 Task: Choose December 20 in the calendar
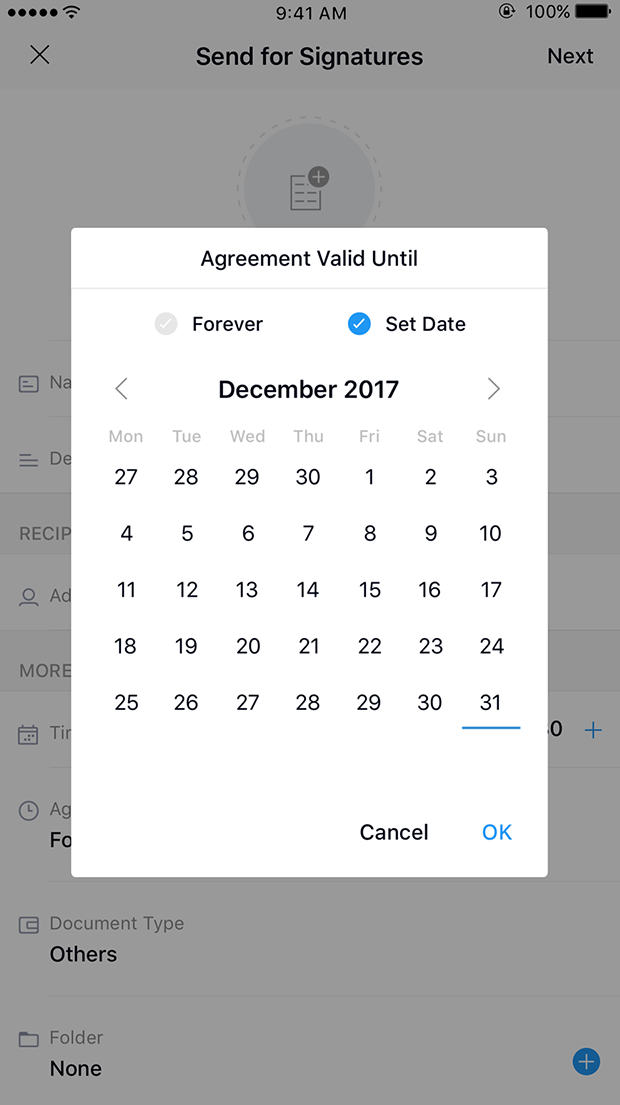pyautogui.click(x=248, y=646)
